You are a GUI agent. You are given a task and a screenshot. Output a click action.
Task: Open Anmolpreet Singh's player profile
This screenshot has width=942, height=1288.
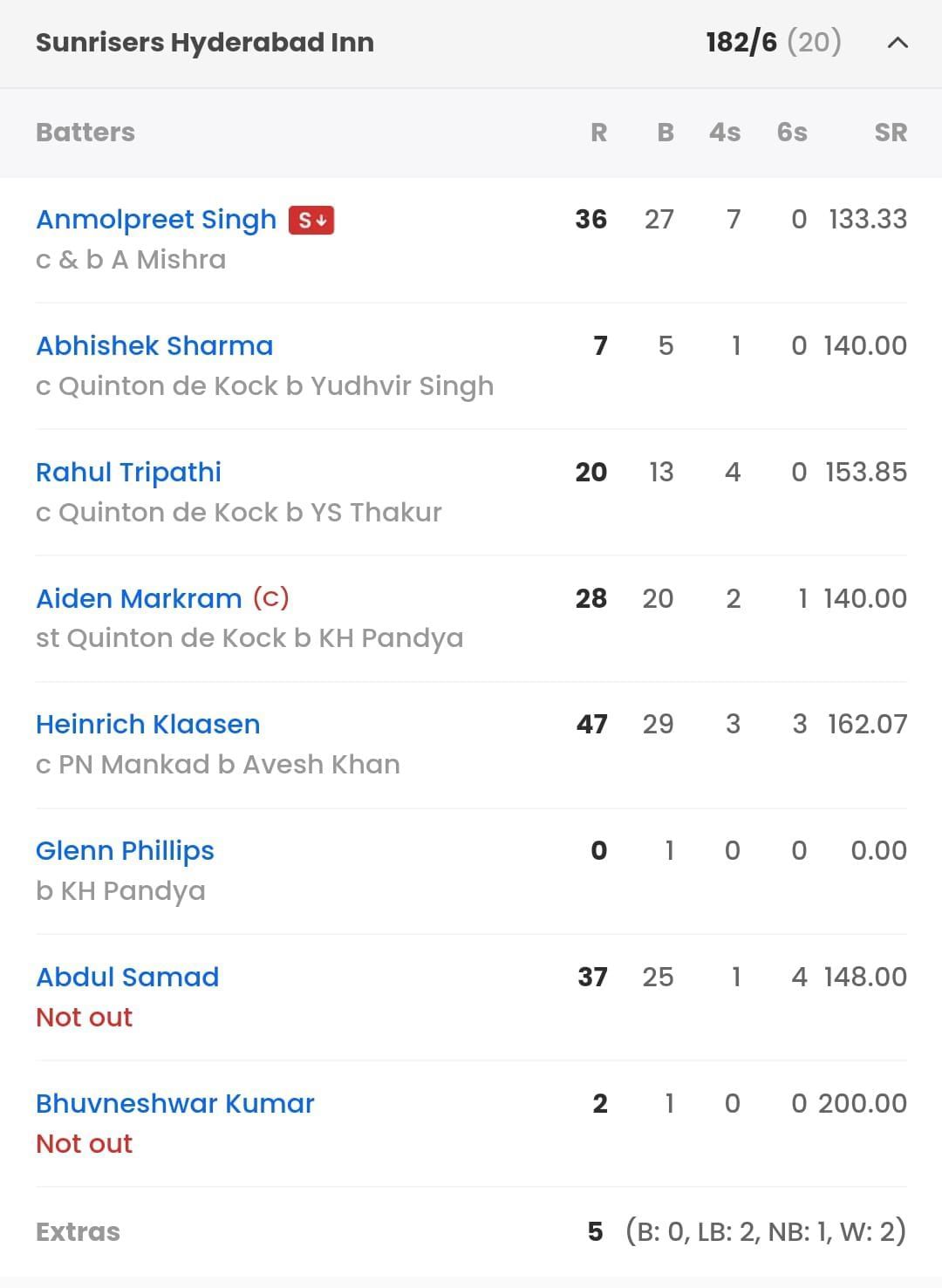(154, 220)
